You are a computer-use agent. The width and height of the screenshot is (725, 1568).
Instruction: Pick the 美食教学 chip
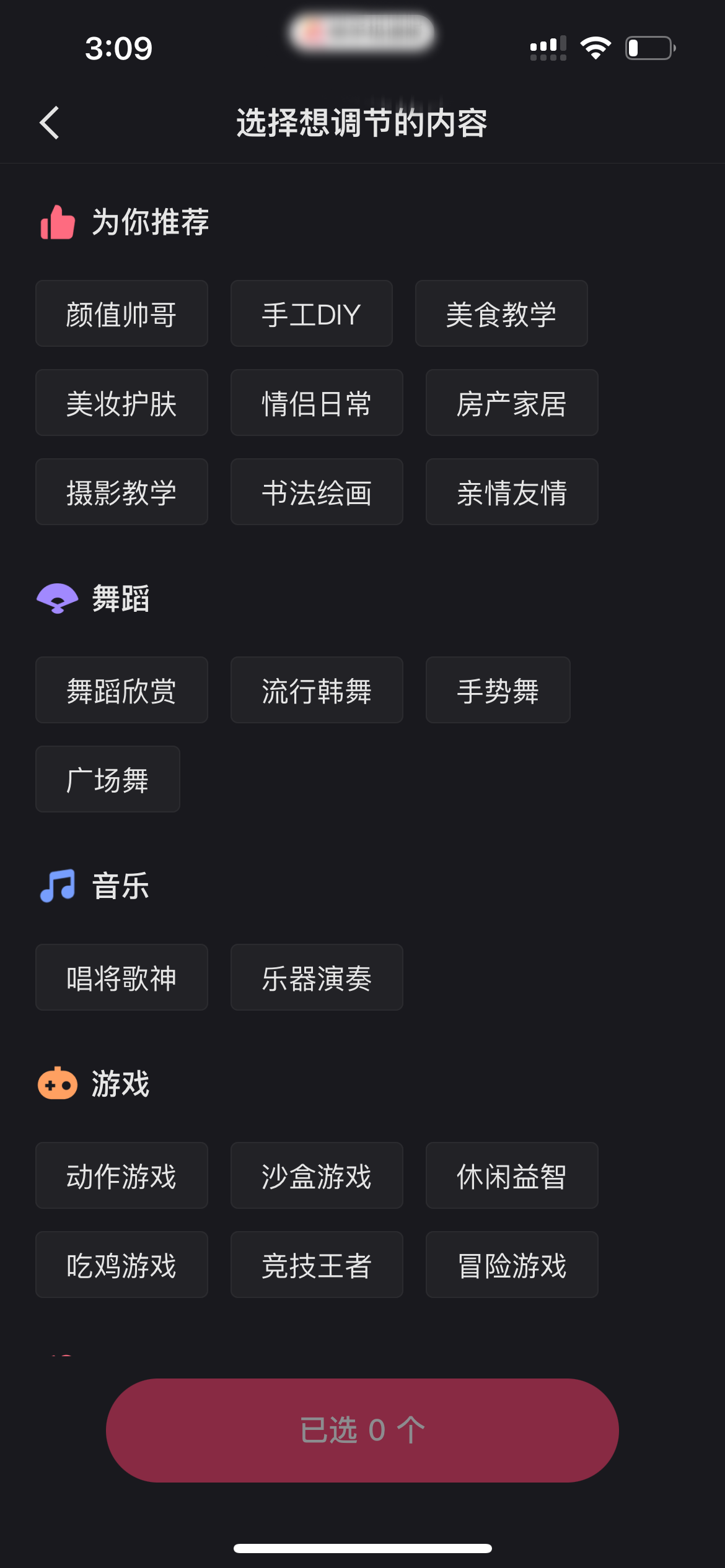(501, 314)
